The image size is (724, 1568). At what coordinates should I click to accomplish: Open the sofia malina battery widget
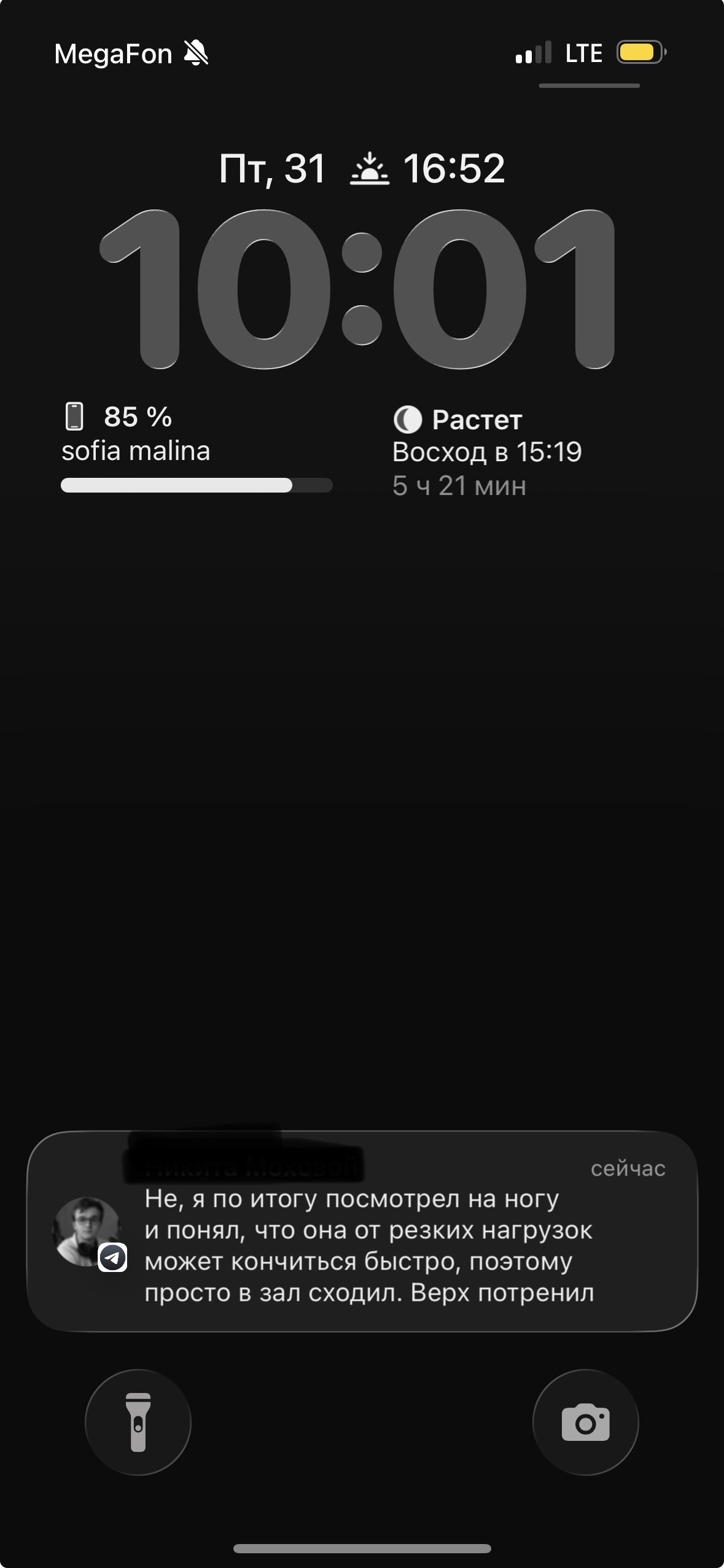197,448
